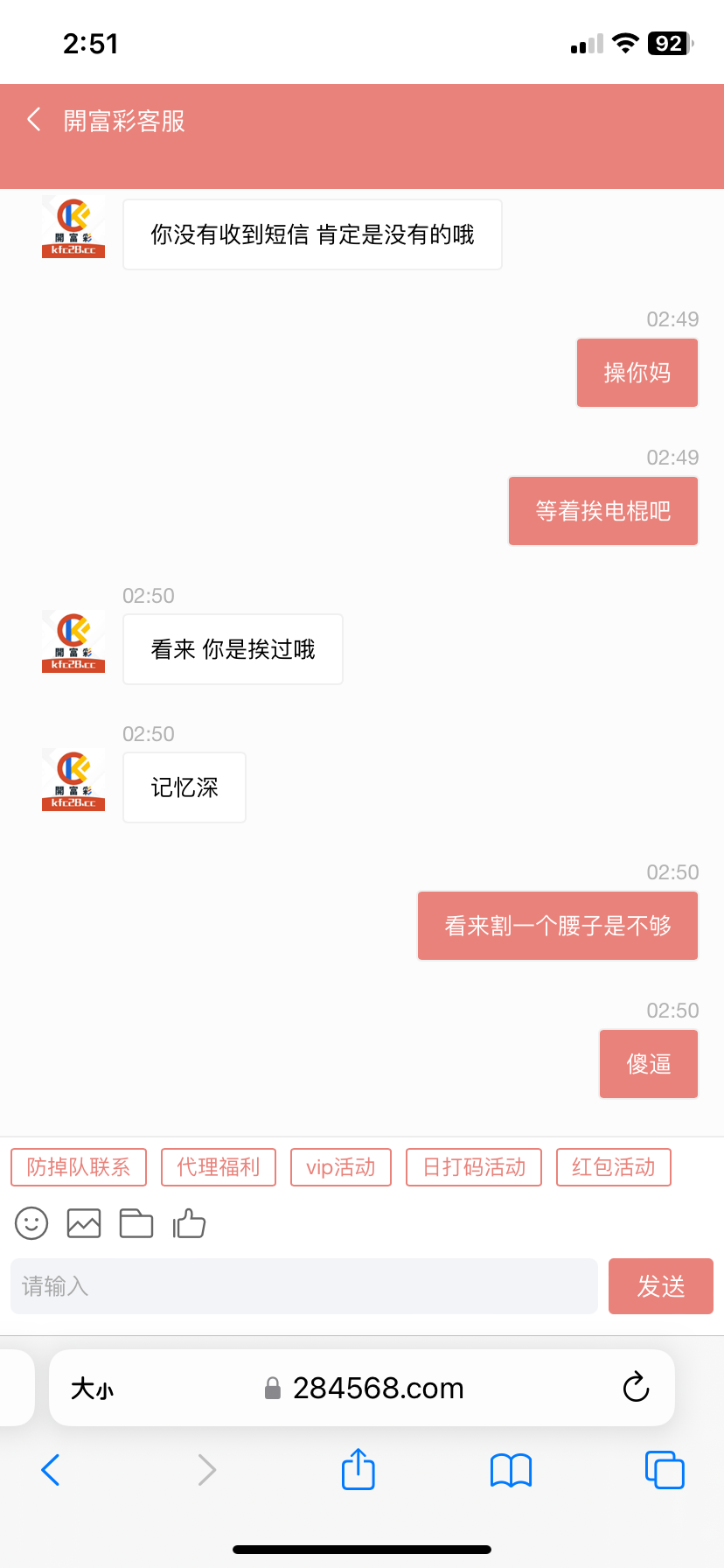
Task: Tap the vip活动 shortcut
Action: (x=340, y=1166)
